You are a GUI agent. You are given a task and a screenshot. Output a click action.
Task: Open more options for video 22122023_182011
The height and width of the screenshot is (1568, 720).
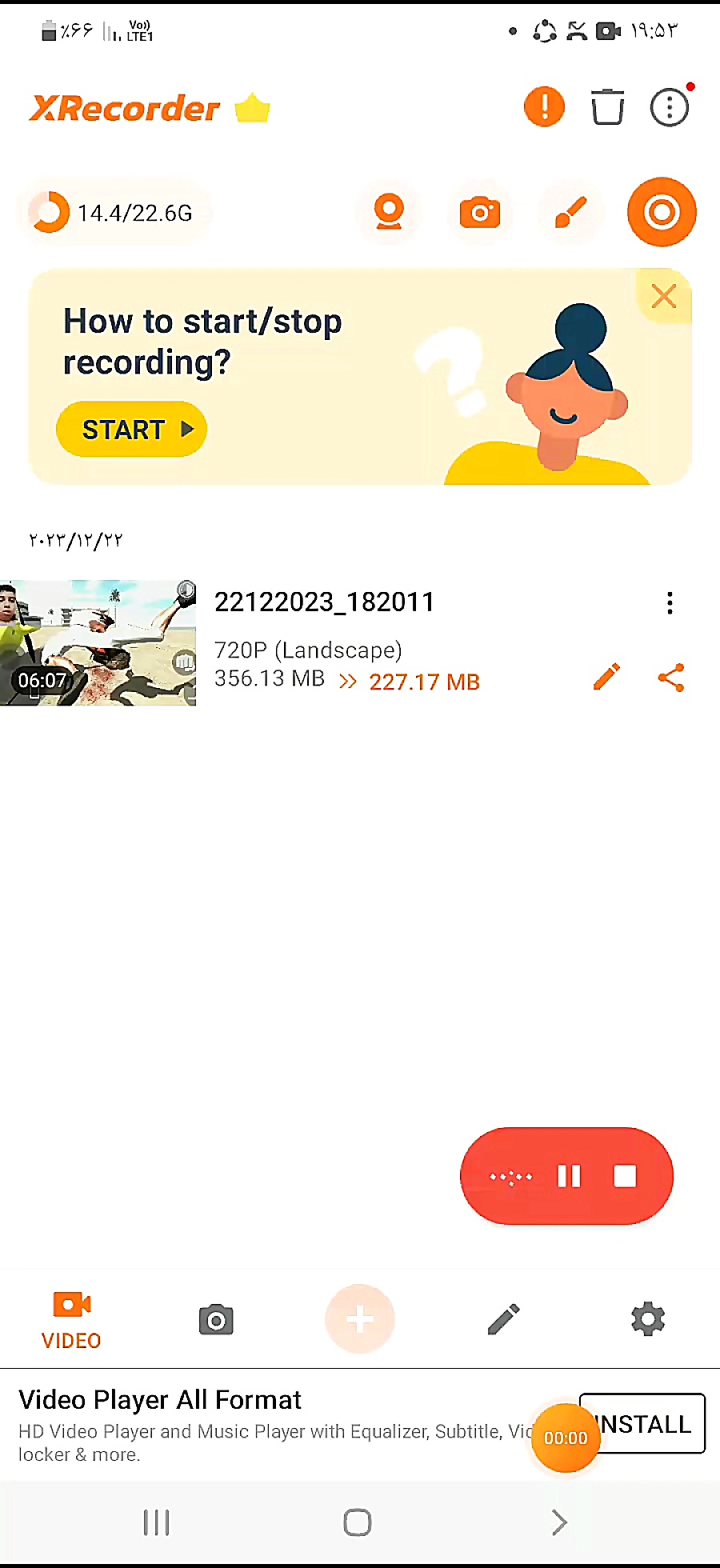click(670, 603)
